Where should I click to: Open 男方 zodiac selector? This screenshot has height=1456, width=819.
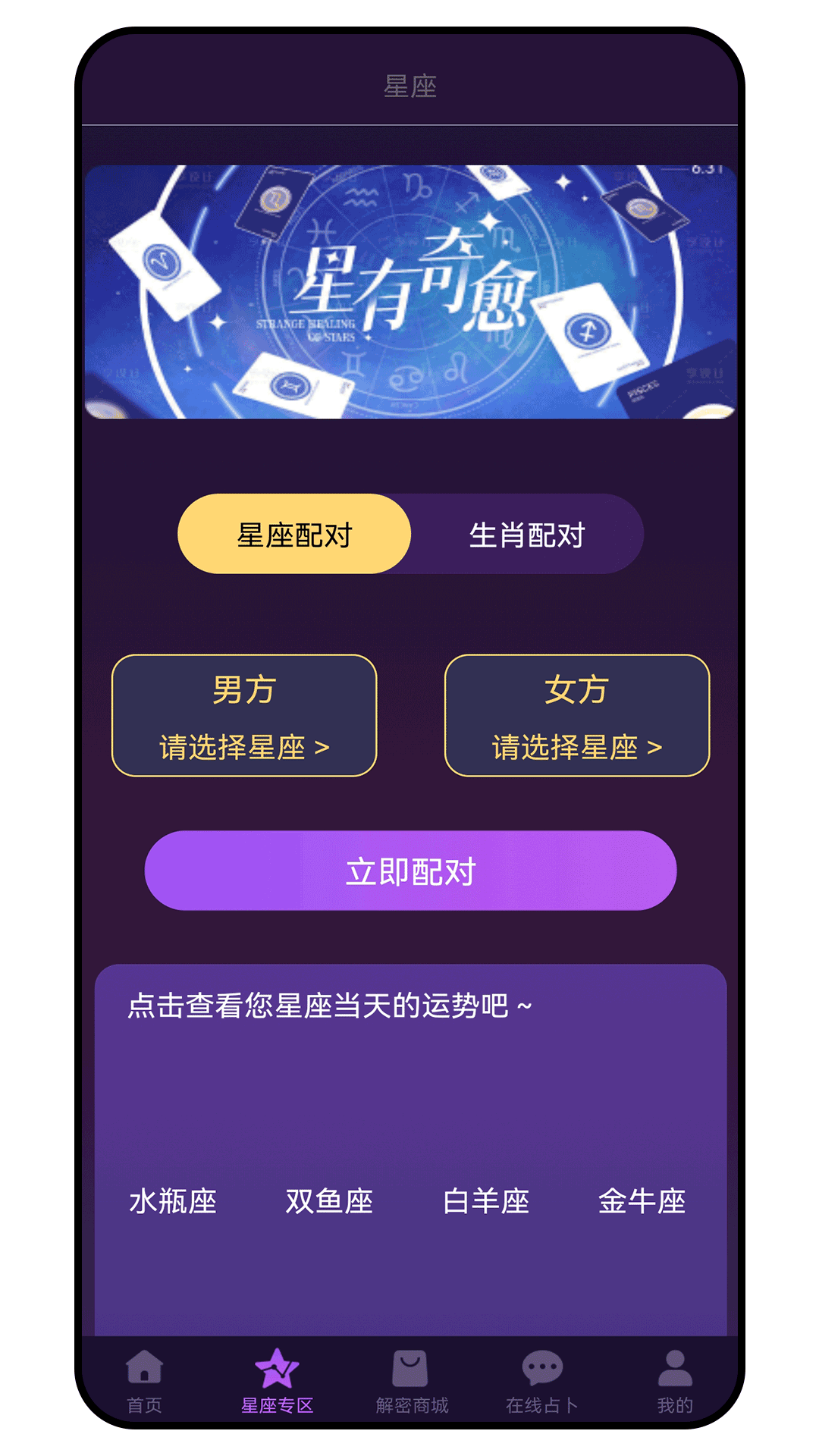pyautogui.click(x=244, y=715)
